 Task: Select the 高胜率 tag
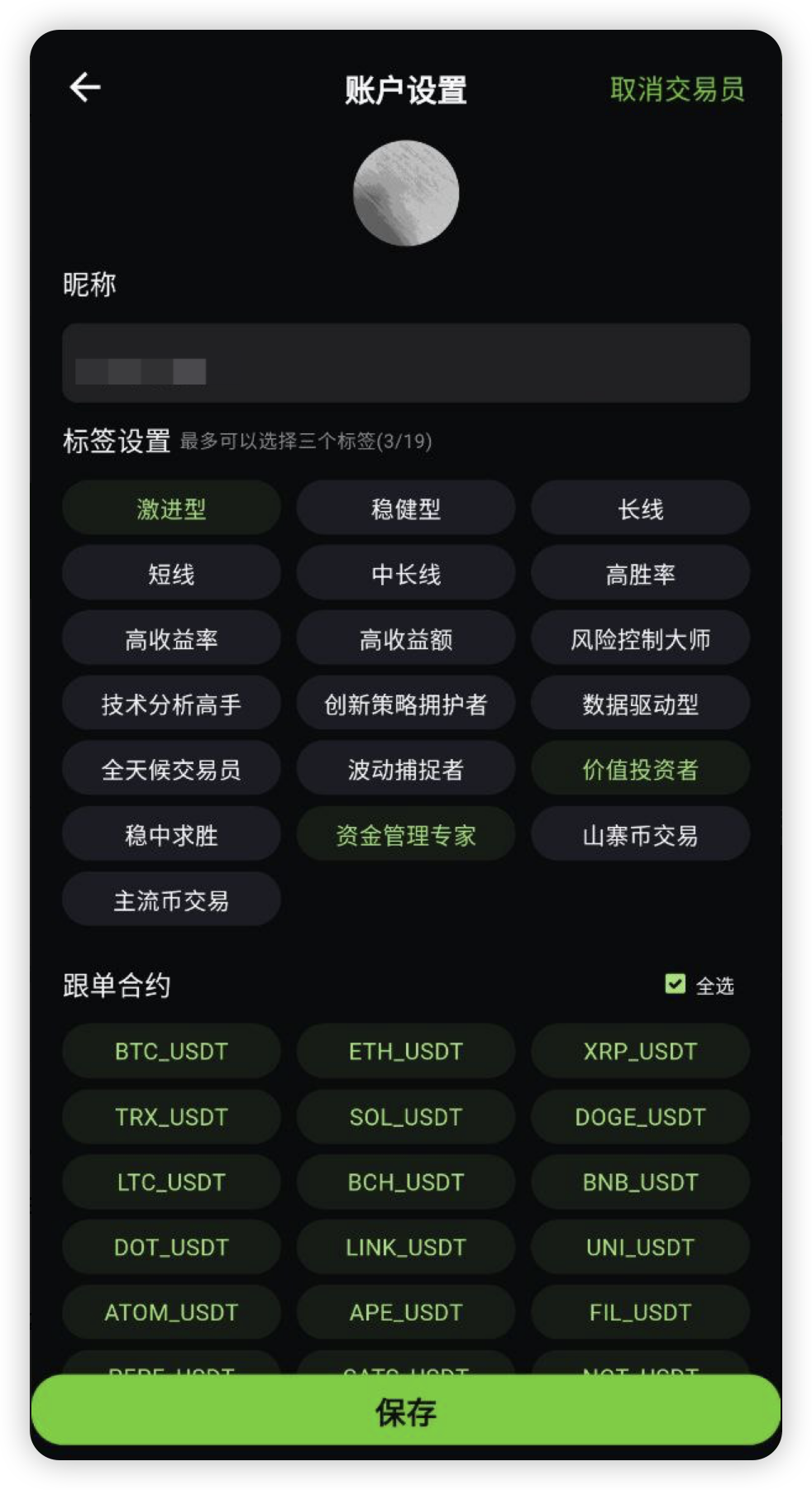(640, 574)
